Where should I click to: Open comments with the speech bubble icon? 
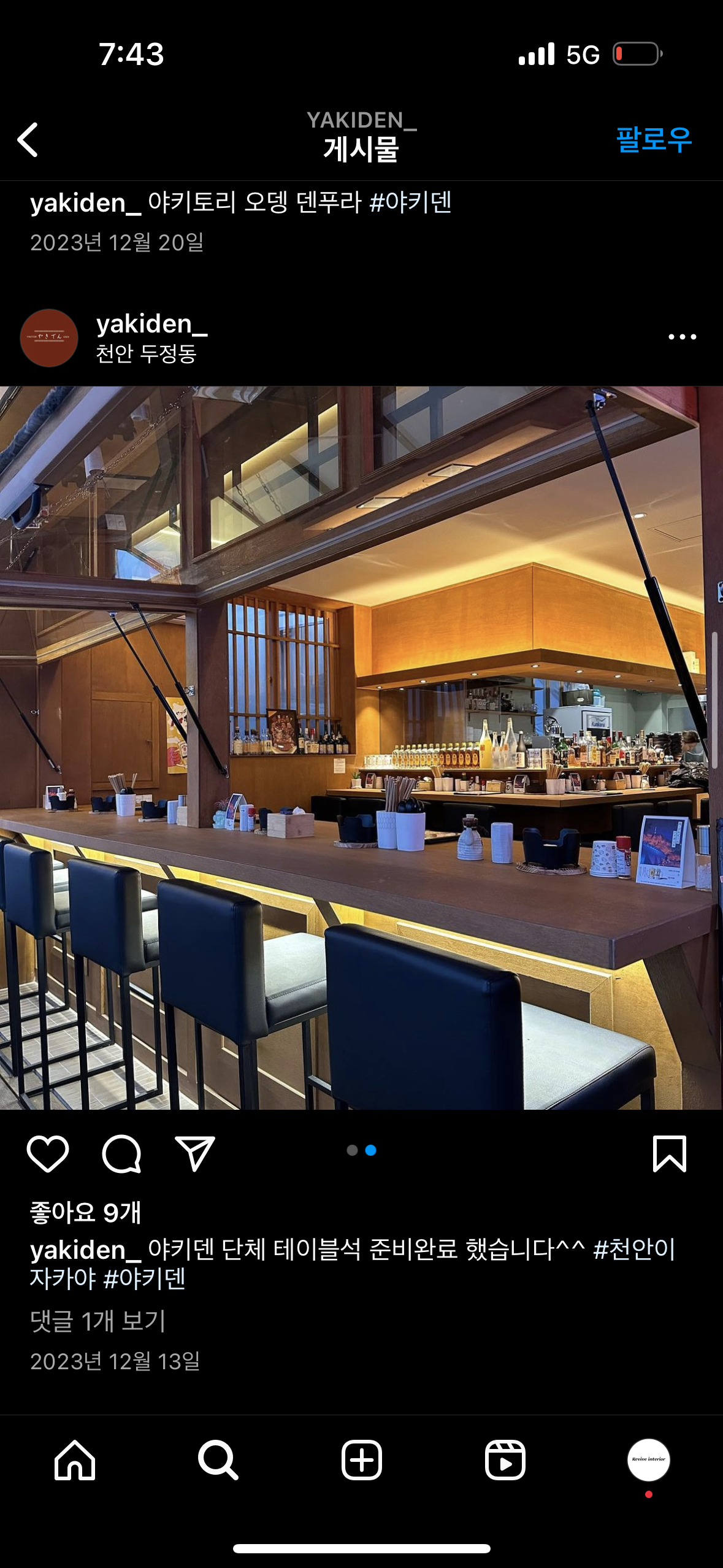(121, 1153)
